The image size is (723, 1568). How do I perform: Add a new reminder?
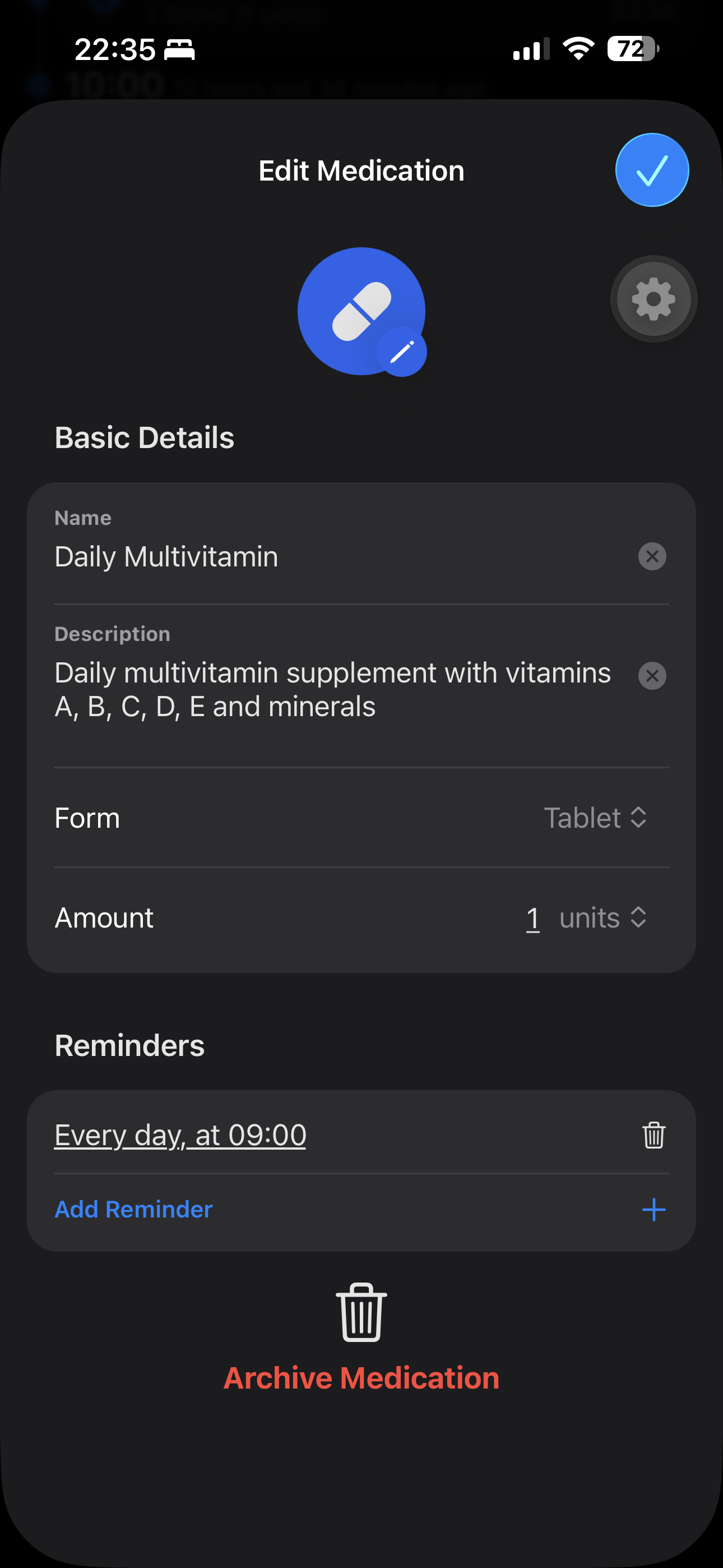[x=134, y=1210]
